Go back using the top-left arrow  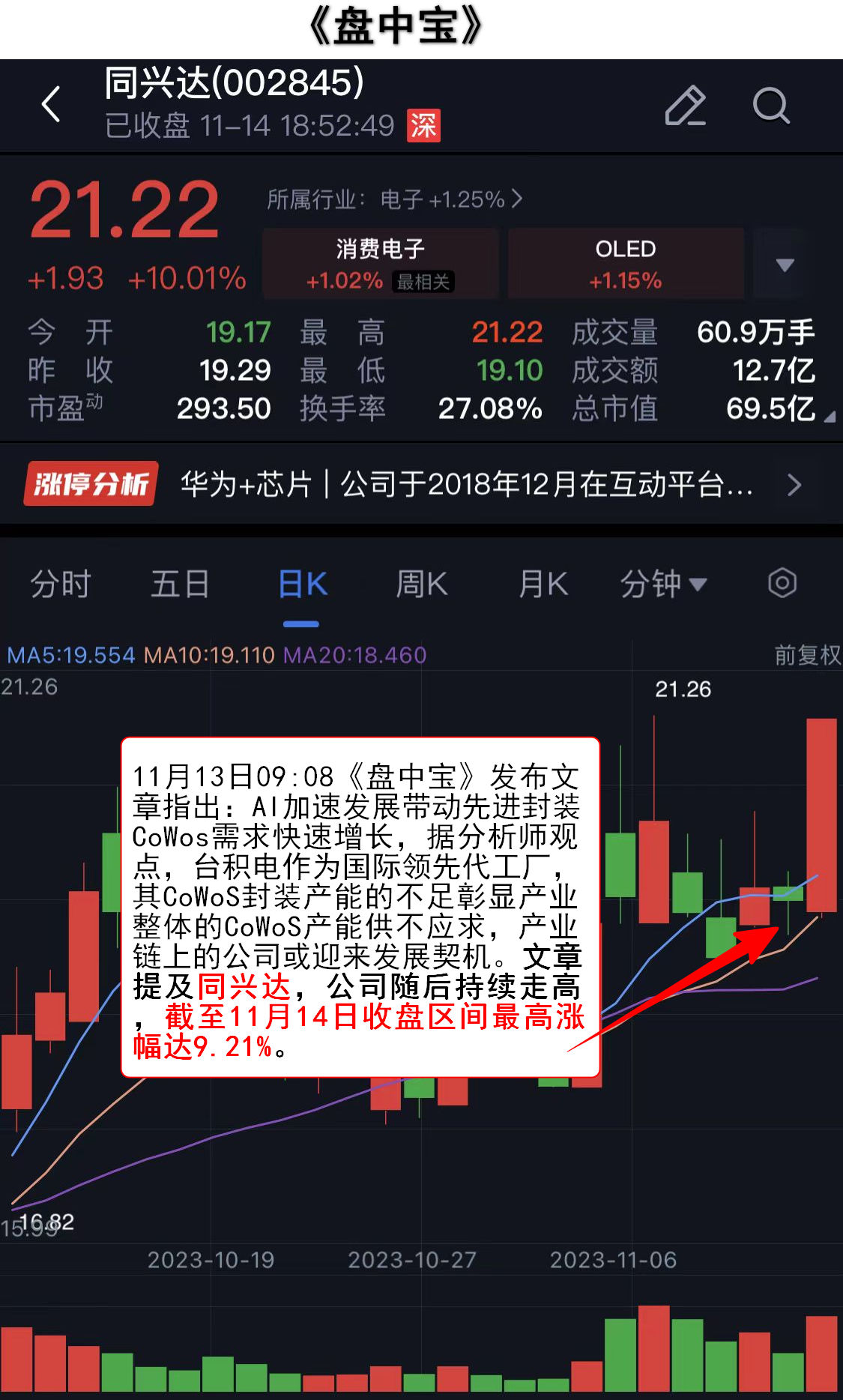(51, 104)
